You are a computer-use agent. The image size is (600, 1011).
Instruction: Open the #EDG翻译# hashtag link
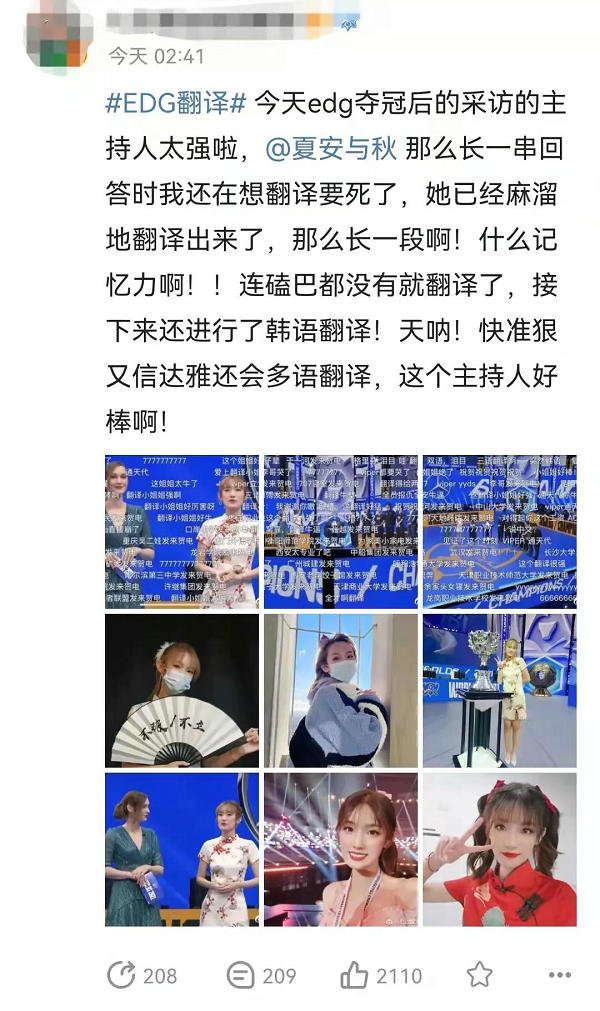point(176,102)
